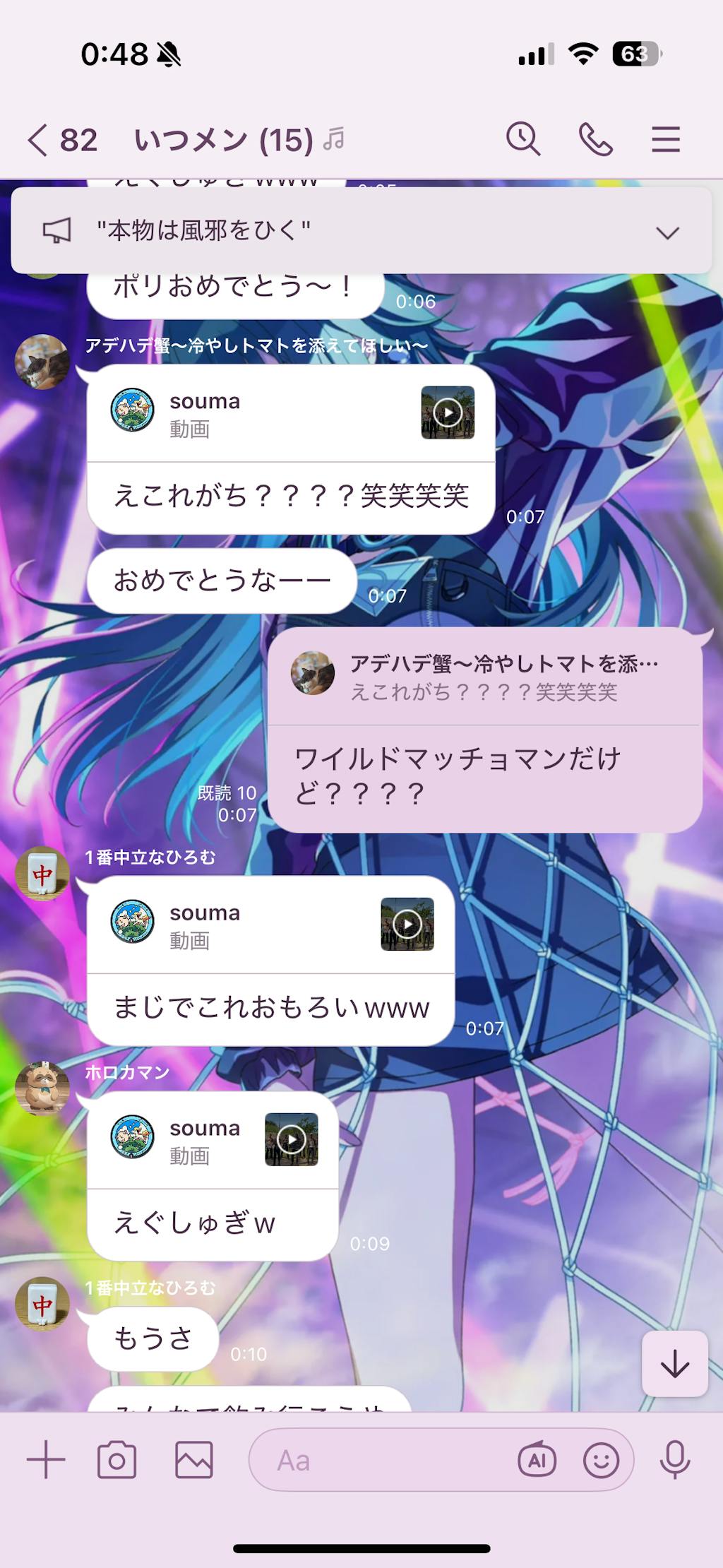Play souma video in えこれがち message

tap(448, 412)
